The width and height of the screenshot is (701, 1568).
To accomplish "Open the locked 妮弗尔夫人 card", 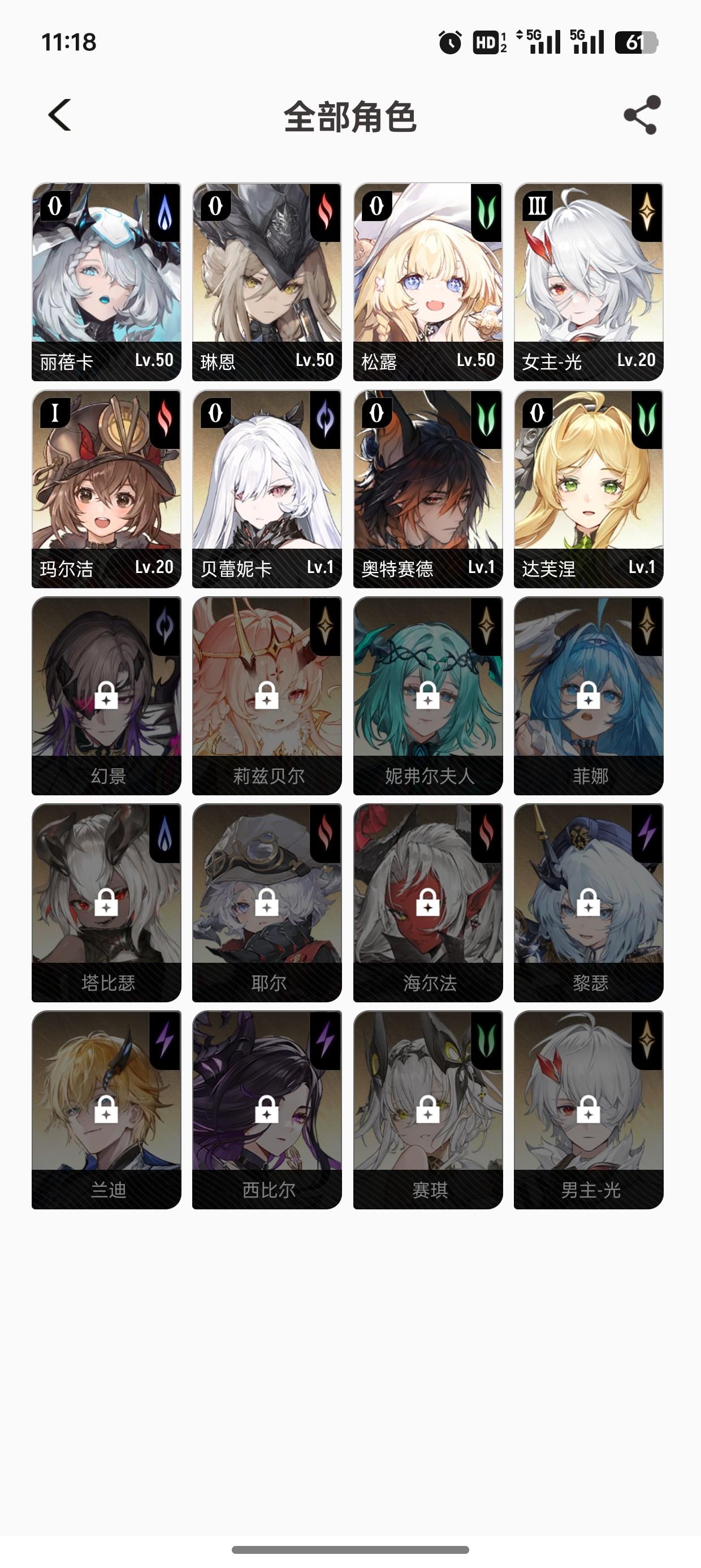I will [428, 696].
